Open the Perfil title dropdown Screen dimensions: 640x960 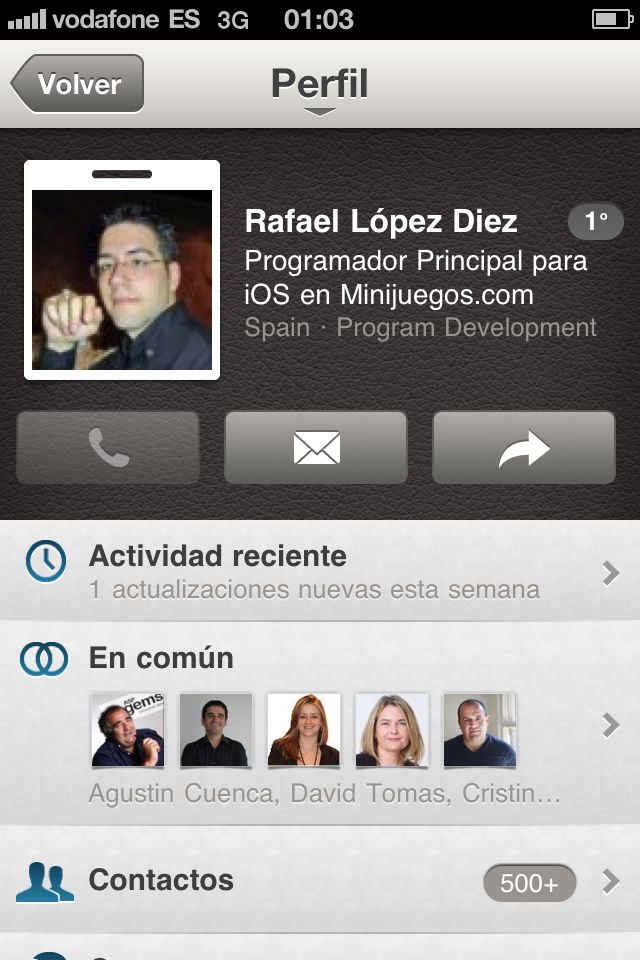[x=319, y=88]
